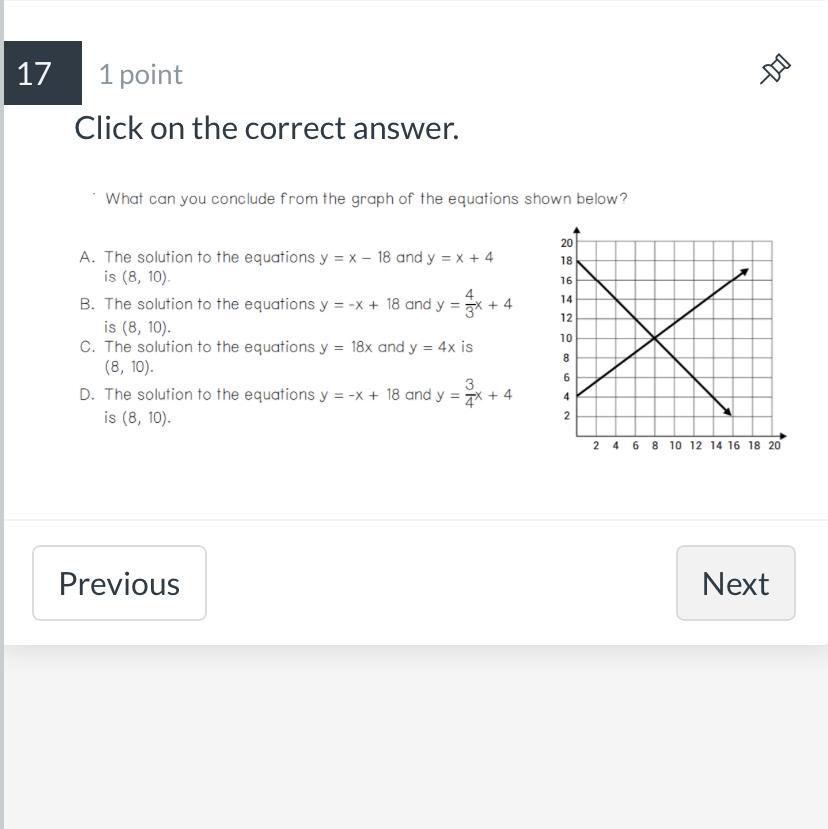
Task: Pin question 17 with the pushpin icon
Action: click(x=775, y=69)
